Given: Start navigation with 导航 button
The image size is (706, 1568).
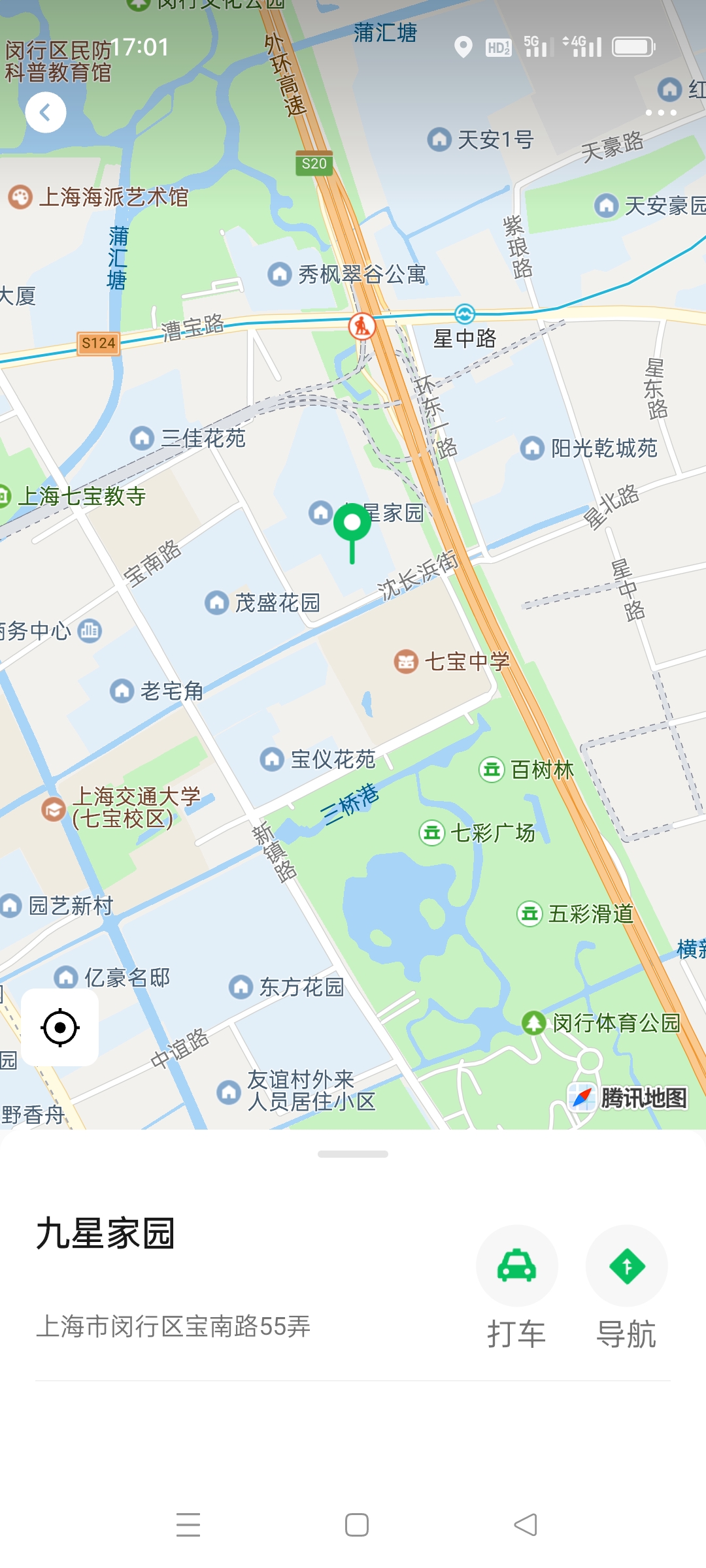Looking at the screenshot, I should 626,1266.
